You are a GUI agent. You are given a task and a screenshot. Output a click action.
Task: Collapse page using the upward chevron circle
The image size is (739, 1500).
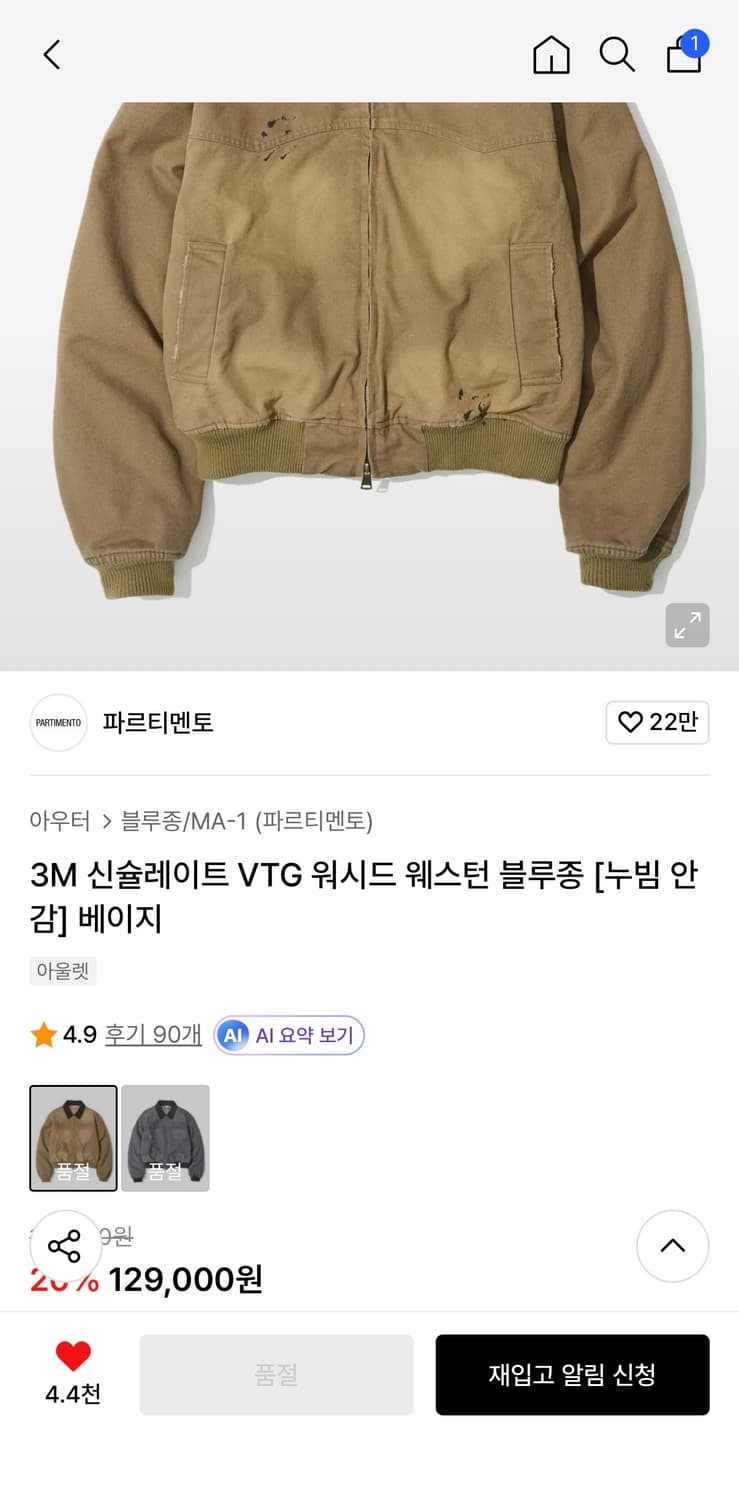coord(672,1246)
